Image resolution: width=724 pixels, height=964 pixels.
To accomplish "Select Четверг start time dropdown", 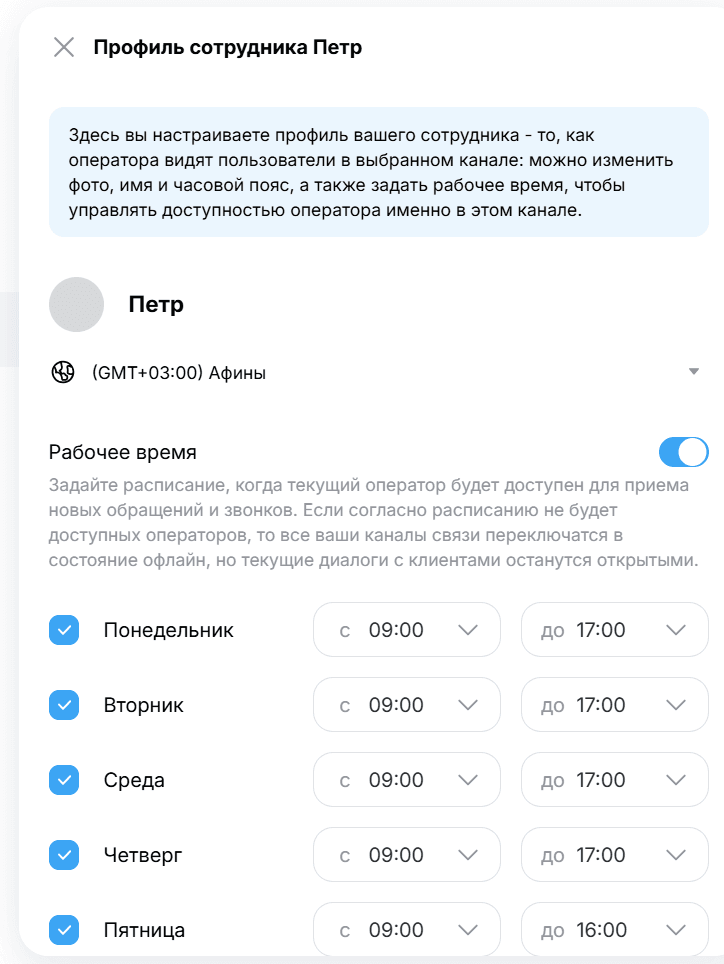I will tap(407, 855).
